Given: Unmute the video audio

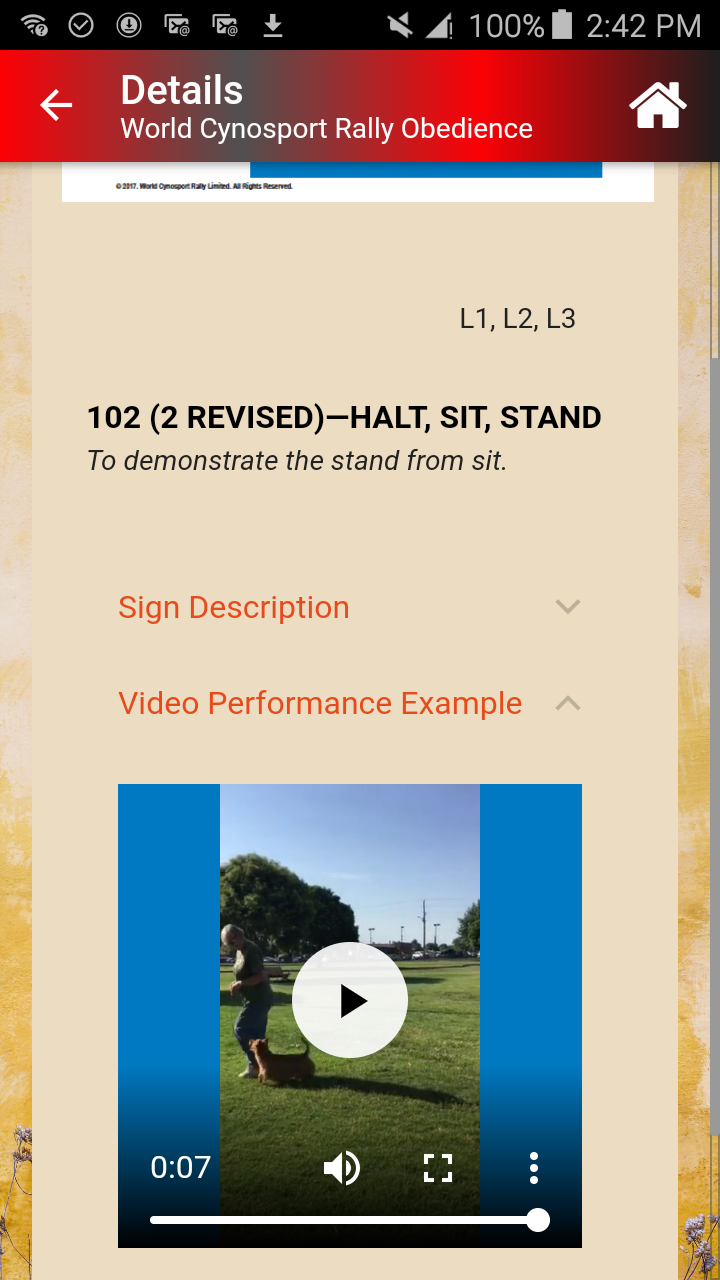Looking at the screenshot, I should 342,1167.
